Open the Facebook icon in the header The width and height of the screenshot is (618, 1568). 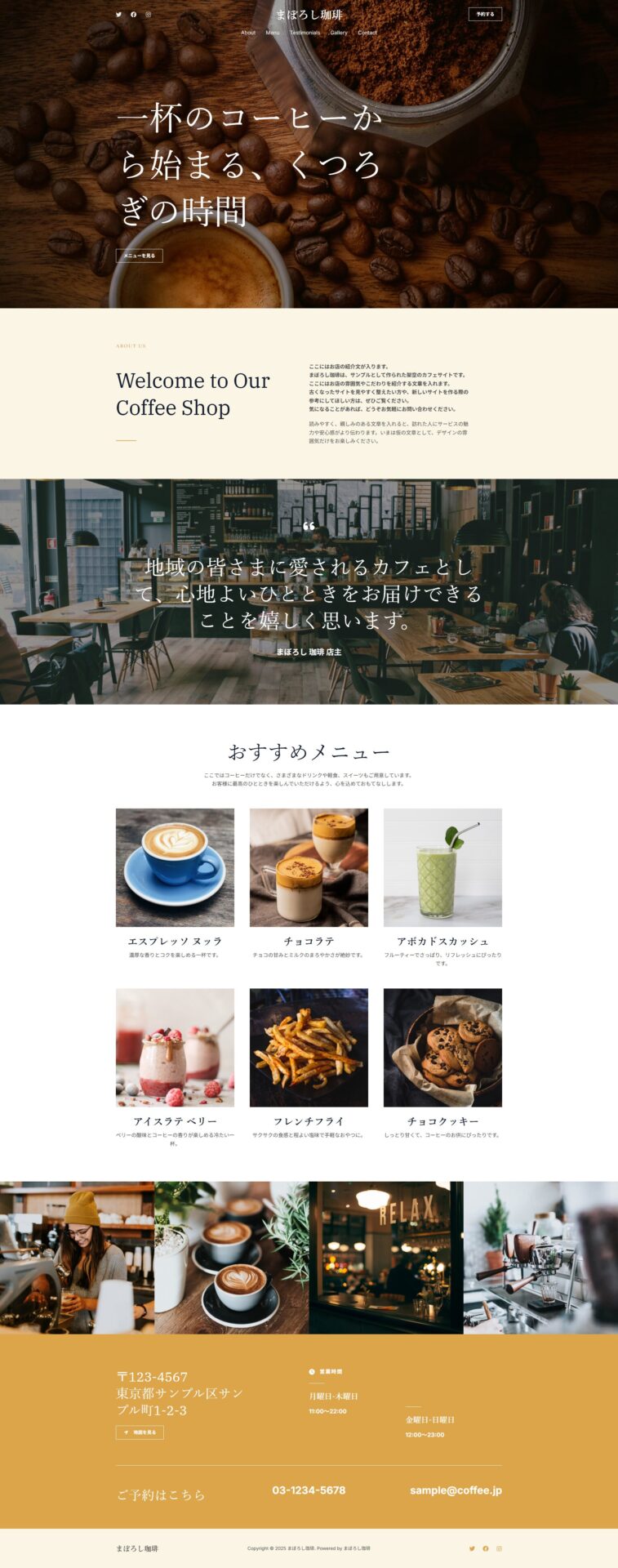133,14
